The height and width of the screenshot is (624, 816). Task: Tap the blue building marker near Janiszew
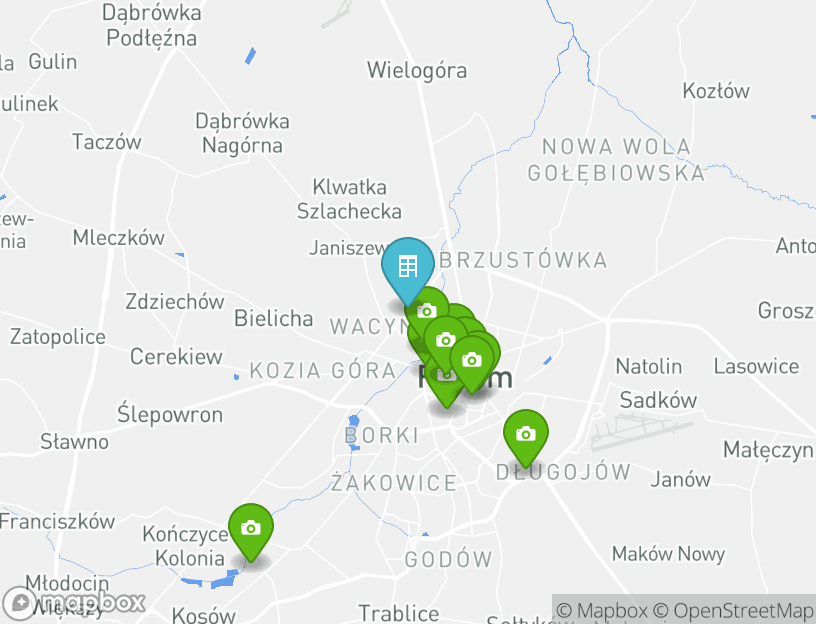point(407,267)
